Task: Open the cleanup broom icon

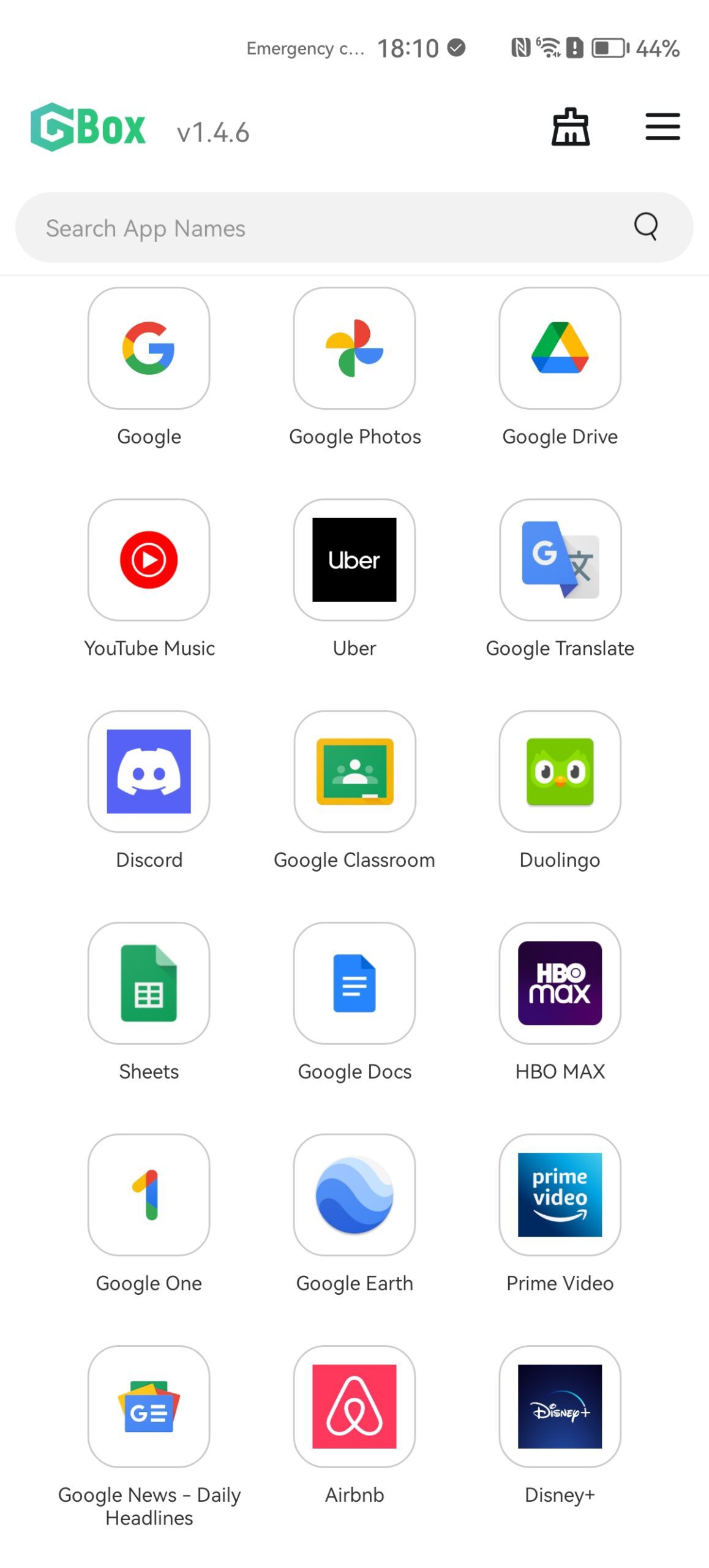Action: coord(570,127)
